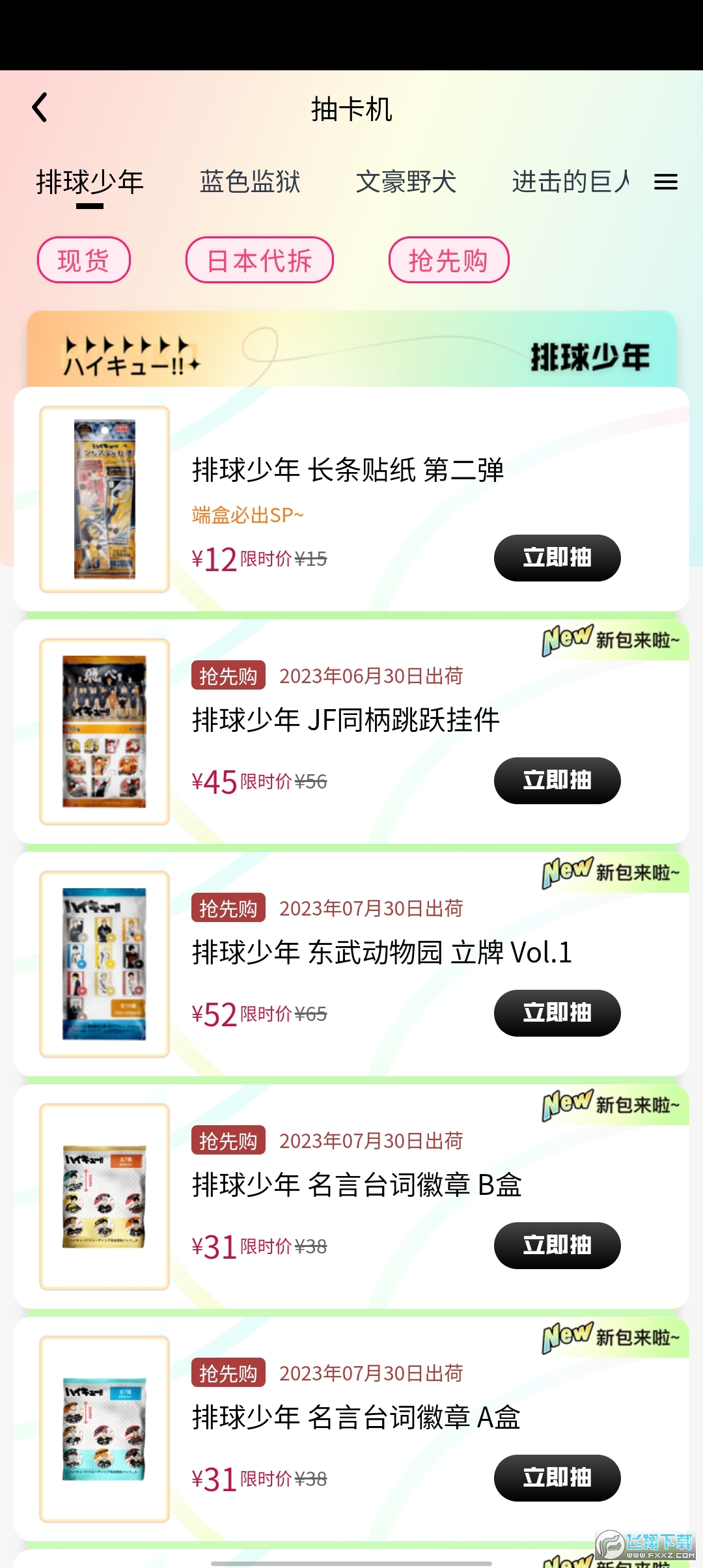Go back using the top-left arrow

tap(40, 107)
